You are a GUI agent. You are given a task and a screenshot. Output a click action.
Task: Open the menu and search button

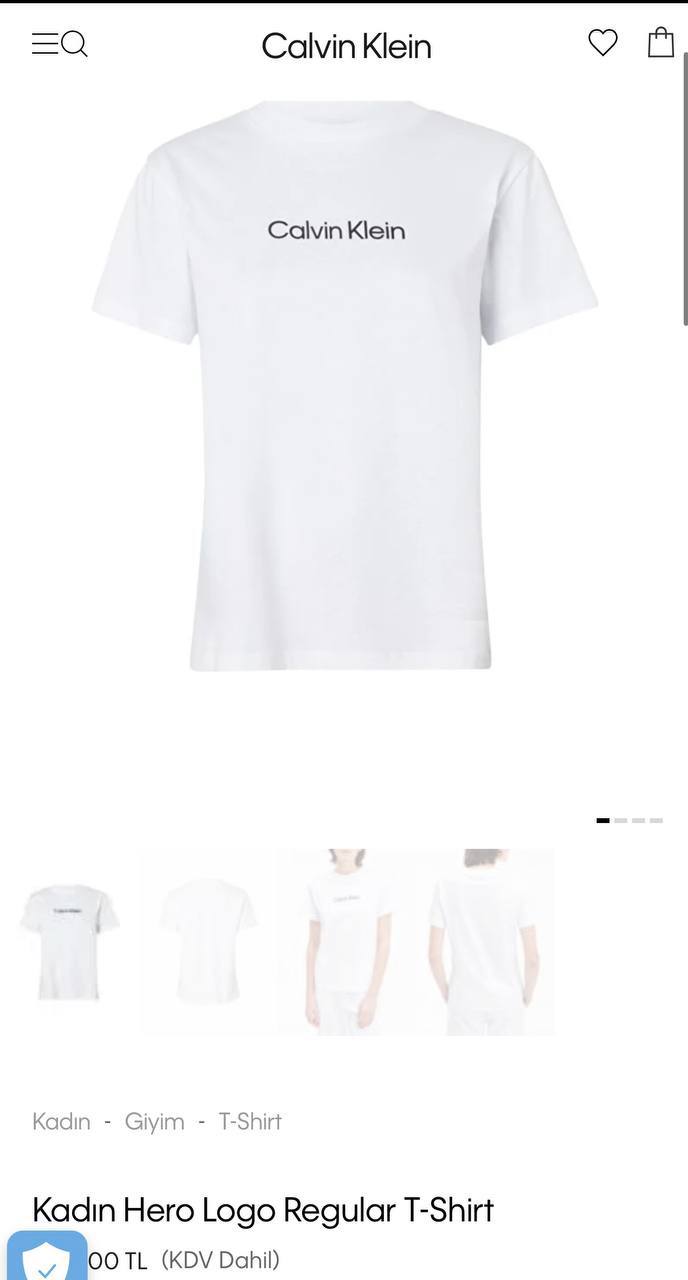tap(60, 44)
